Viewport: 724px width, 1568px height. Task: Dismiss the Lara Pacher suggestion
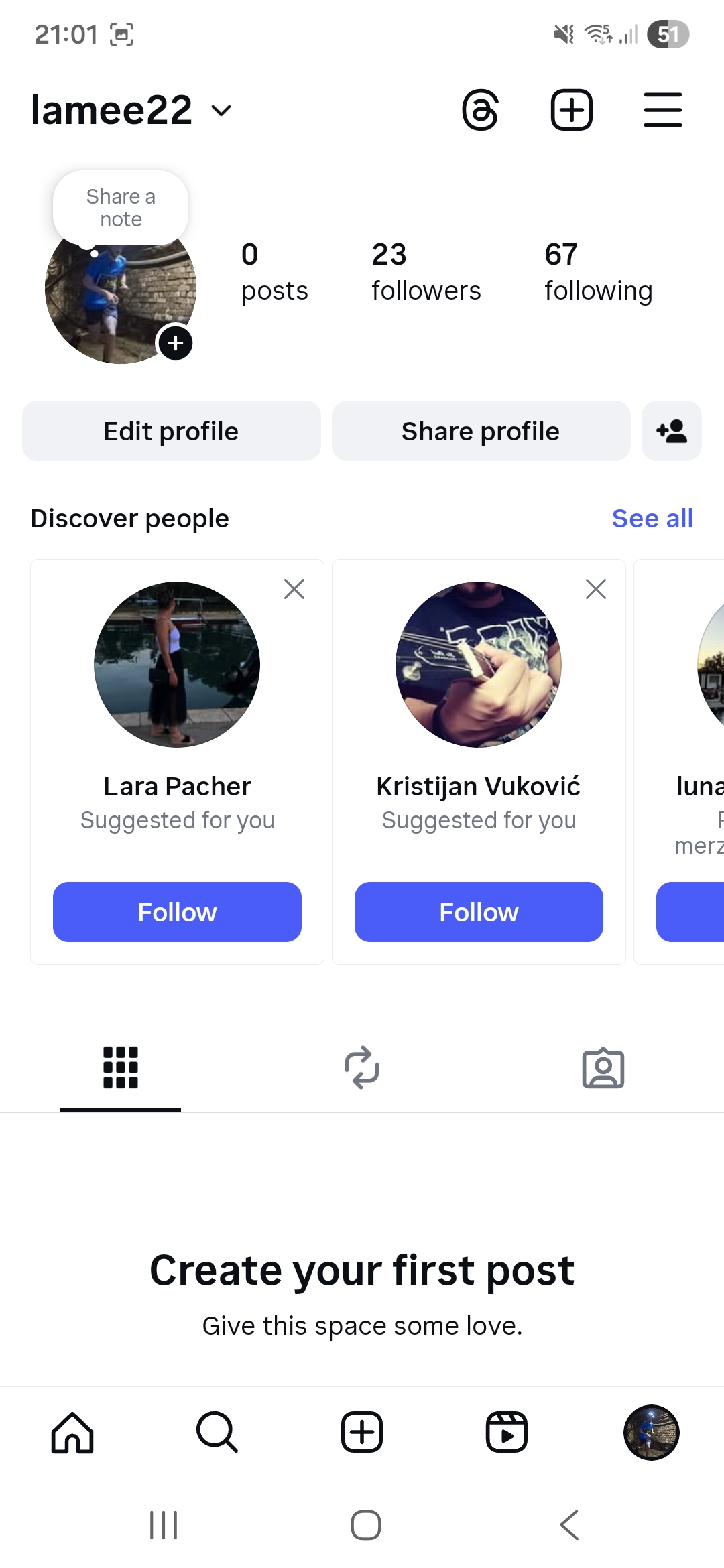click(294, 589)
